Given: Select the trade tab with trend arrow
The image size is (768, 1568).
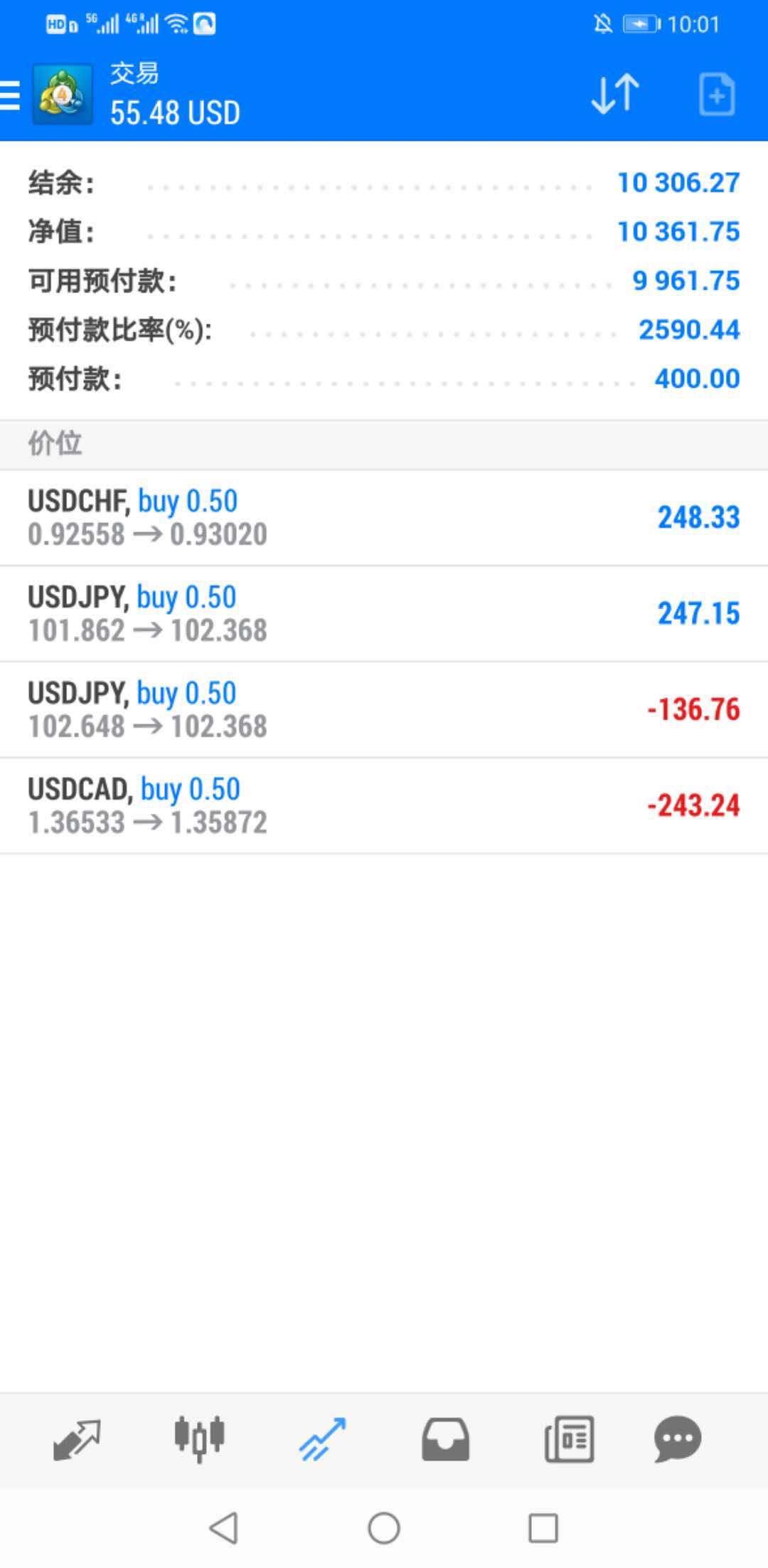Looking at the screenshot, I should point(323,1439).
